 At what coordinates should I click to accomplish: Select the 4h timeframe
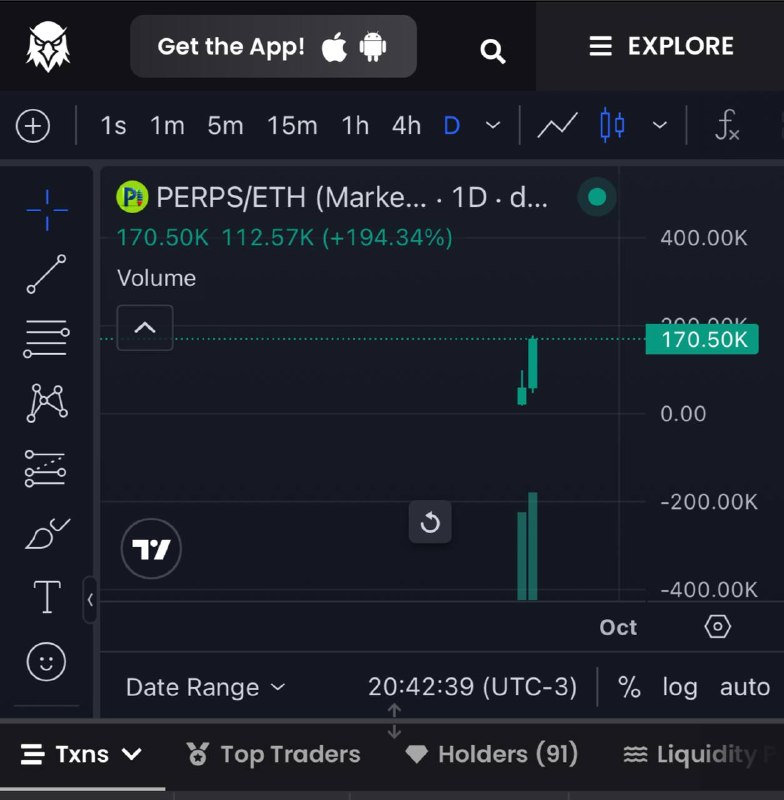click(406, 126)
